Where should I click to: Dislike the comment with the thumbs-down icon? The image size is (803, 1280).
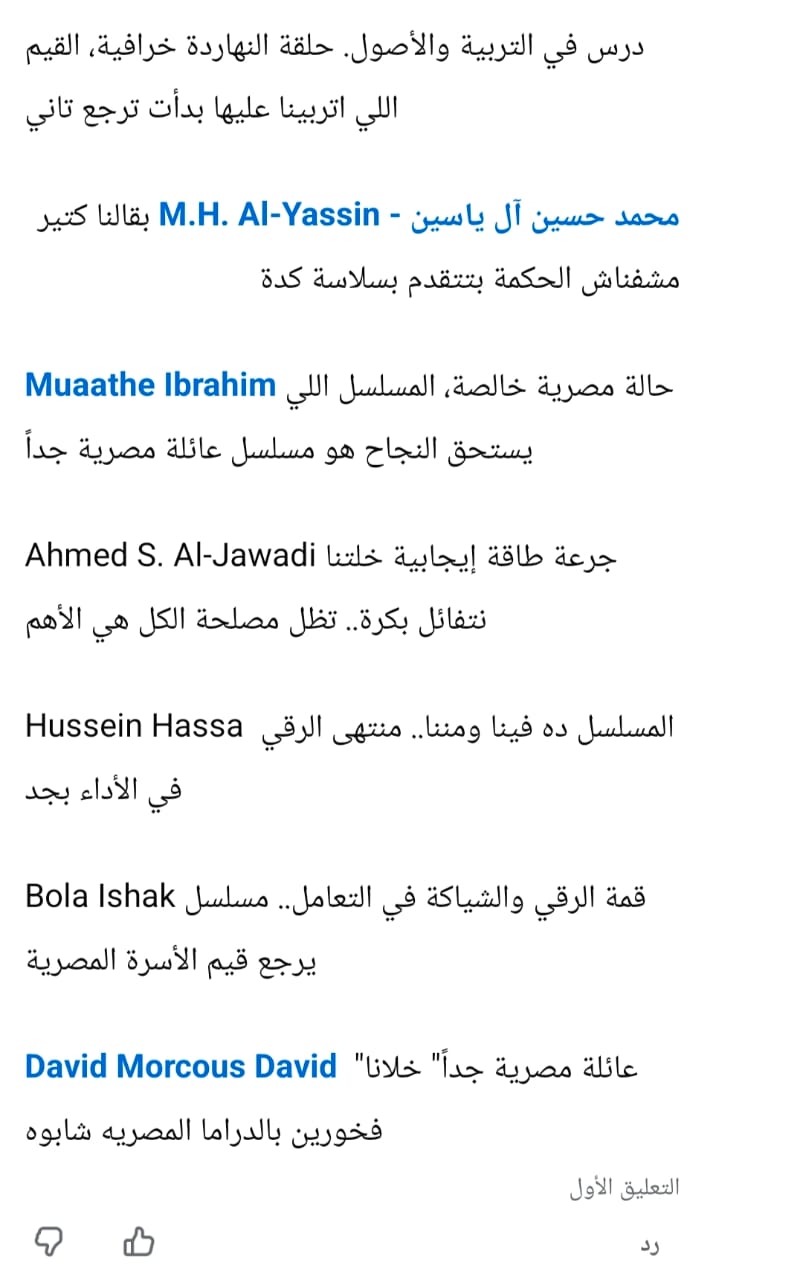[49, 1243]
